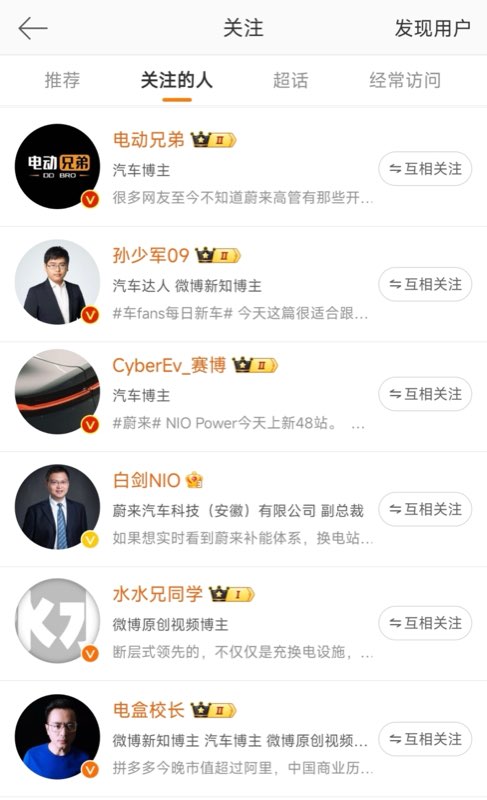Open 孙少军09's profile row
The width and height of the screenshot is (487, 800).
(x=243, y=284)
